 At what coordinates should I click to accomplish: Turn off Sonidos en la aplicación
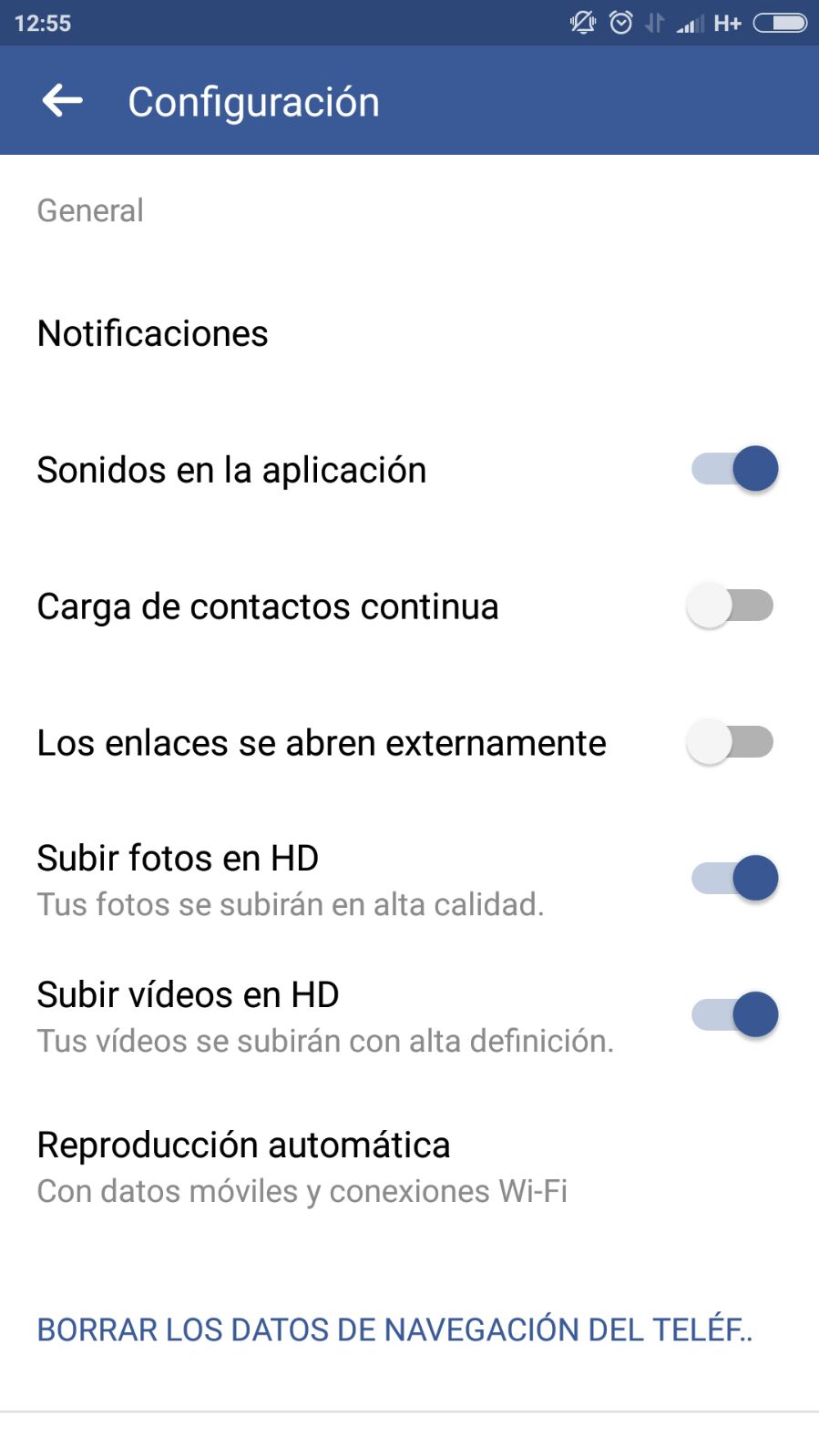734,469
